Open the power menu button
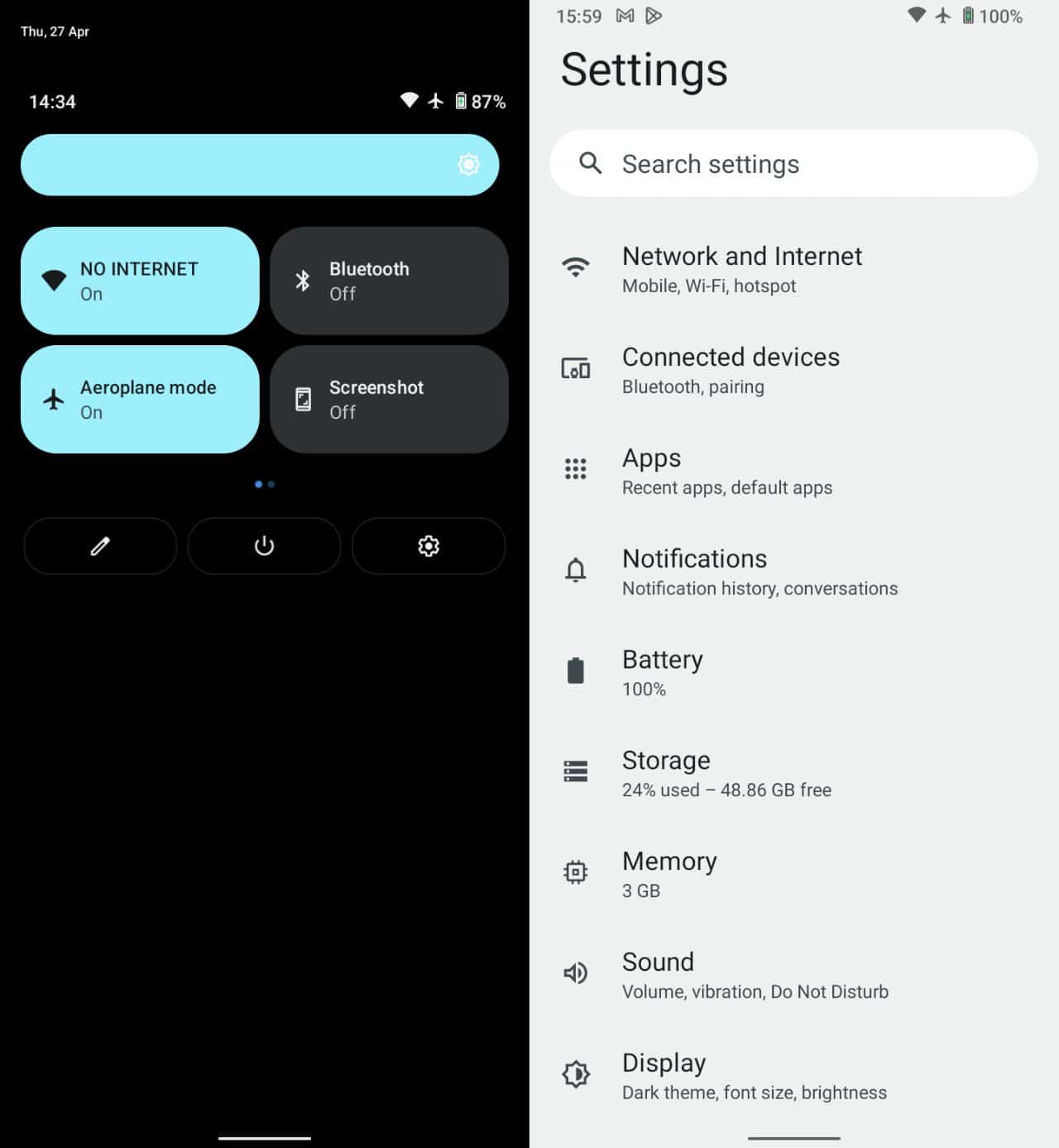This screenshot has width=1059, height=1148. [x=264, y=546]
